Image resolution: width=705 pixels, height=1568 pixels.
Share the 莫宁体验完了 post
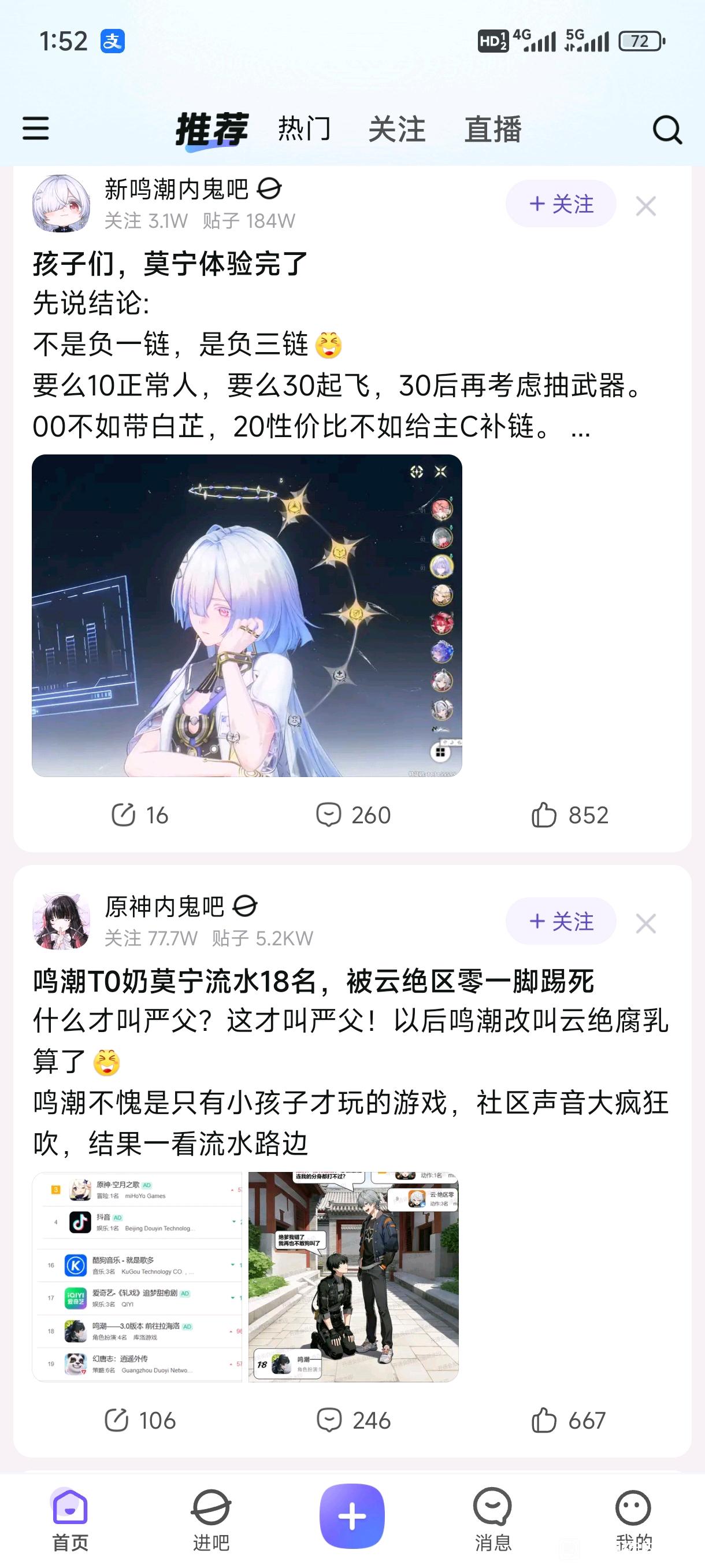pos(139,815)
